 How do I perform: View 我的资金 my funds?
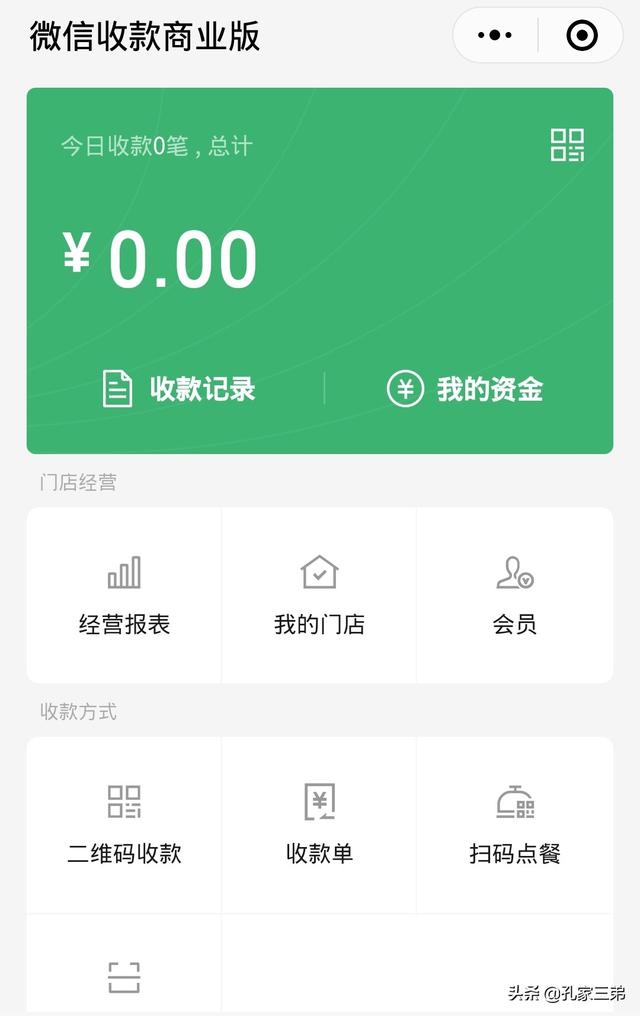tap(465, 388)
